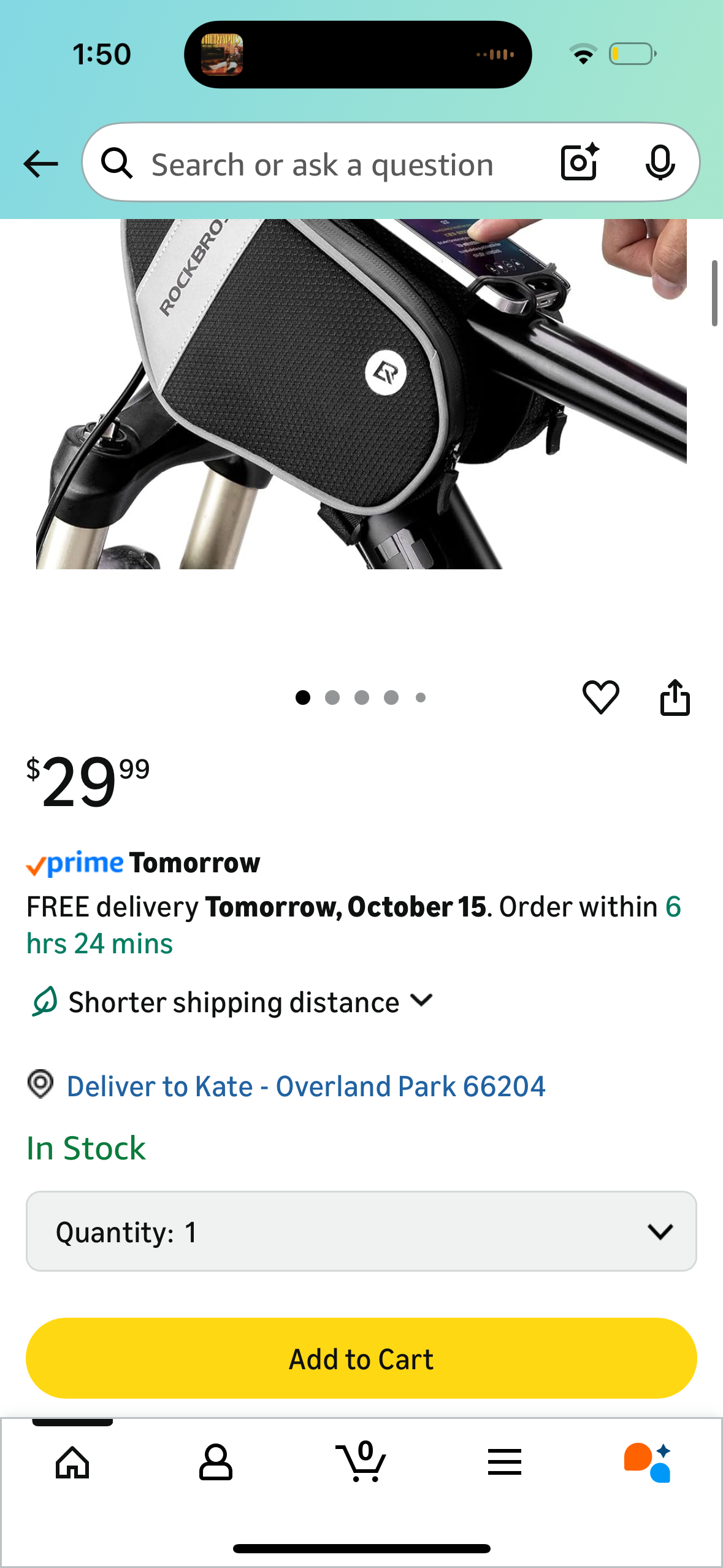Change delivery address for Kate
This screenshot has height=1568, width=723.
[x=305, y=1086]
